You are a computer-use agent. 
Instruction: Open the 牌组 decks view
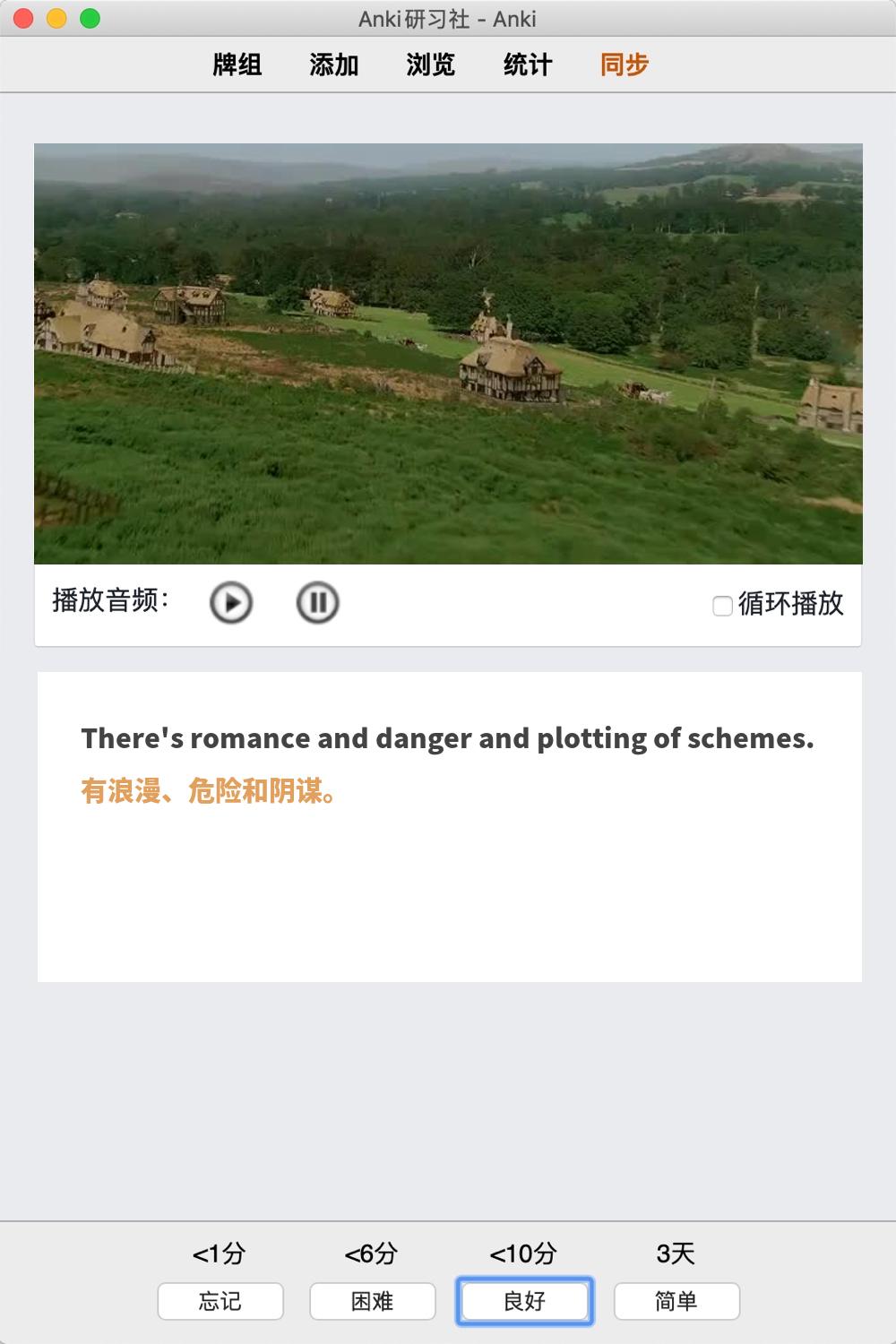tap(237, 65)
